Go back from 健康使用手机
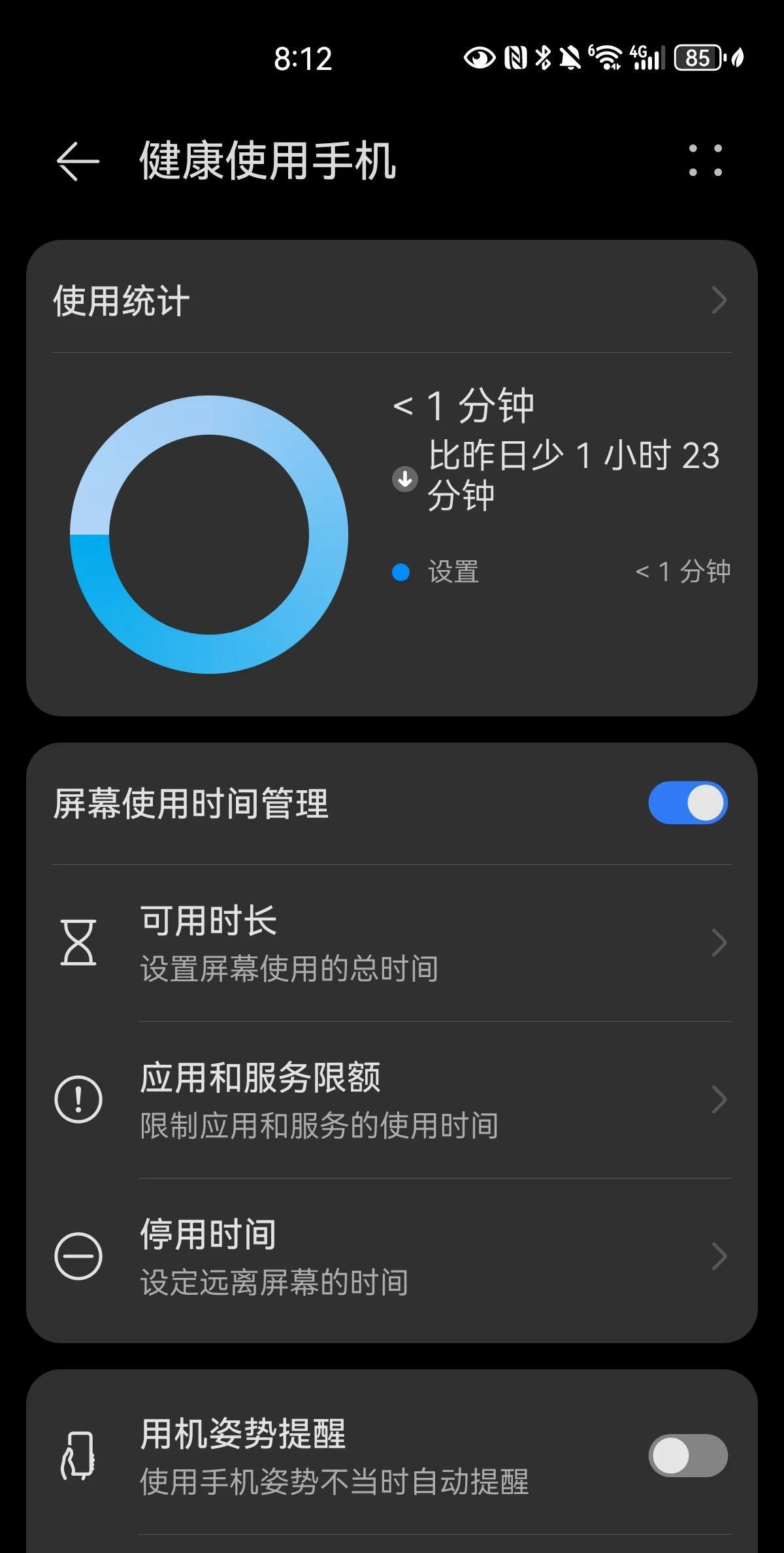The width and height of the screenshot is (784, 1553). pyautogui.click(x=78, y=161)
